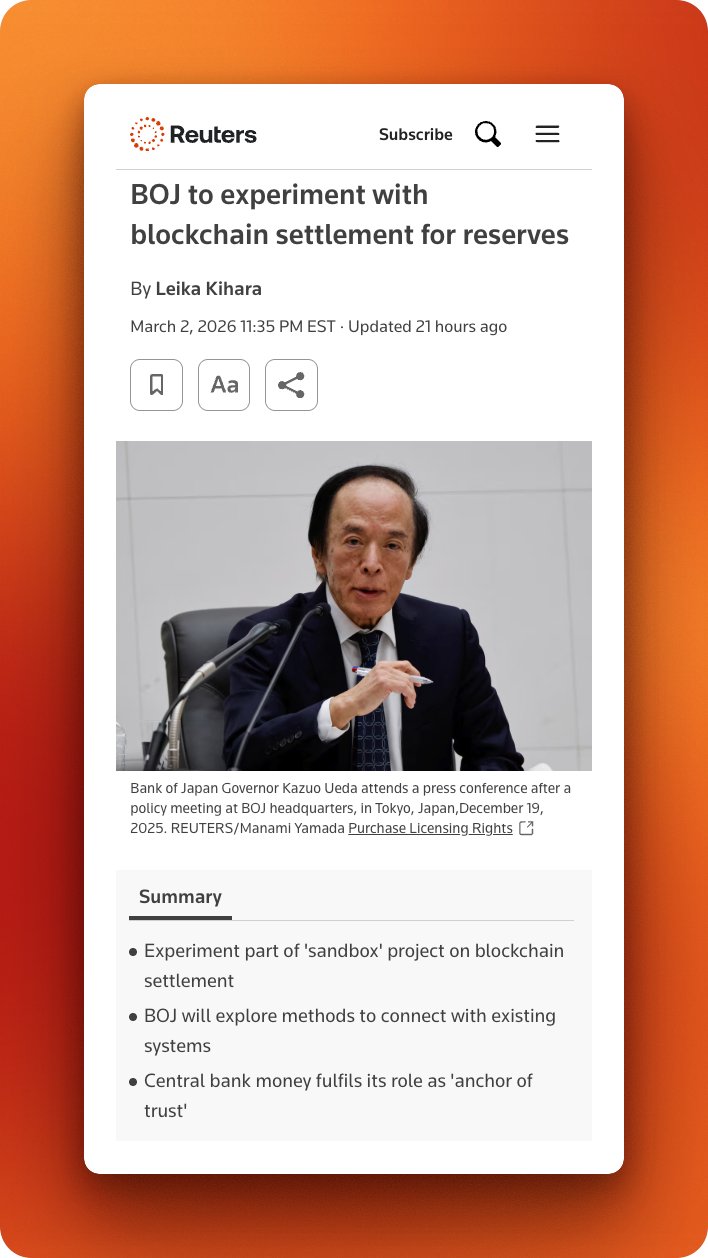The image size is (708, 1258).
Task: Open the search magnifier icon
Action: pyautogui.click(x=488, y=134)
